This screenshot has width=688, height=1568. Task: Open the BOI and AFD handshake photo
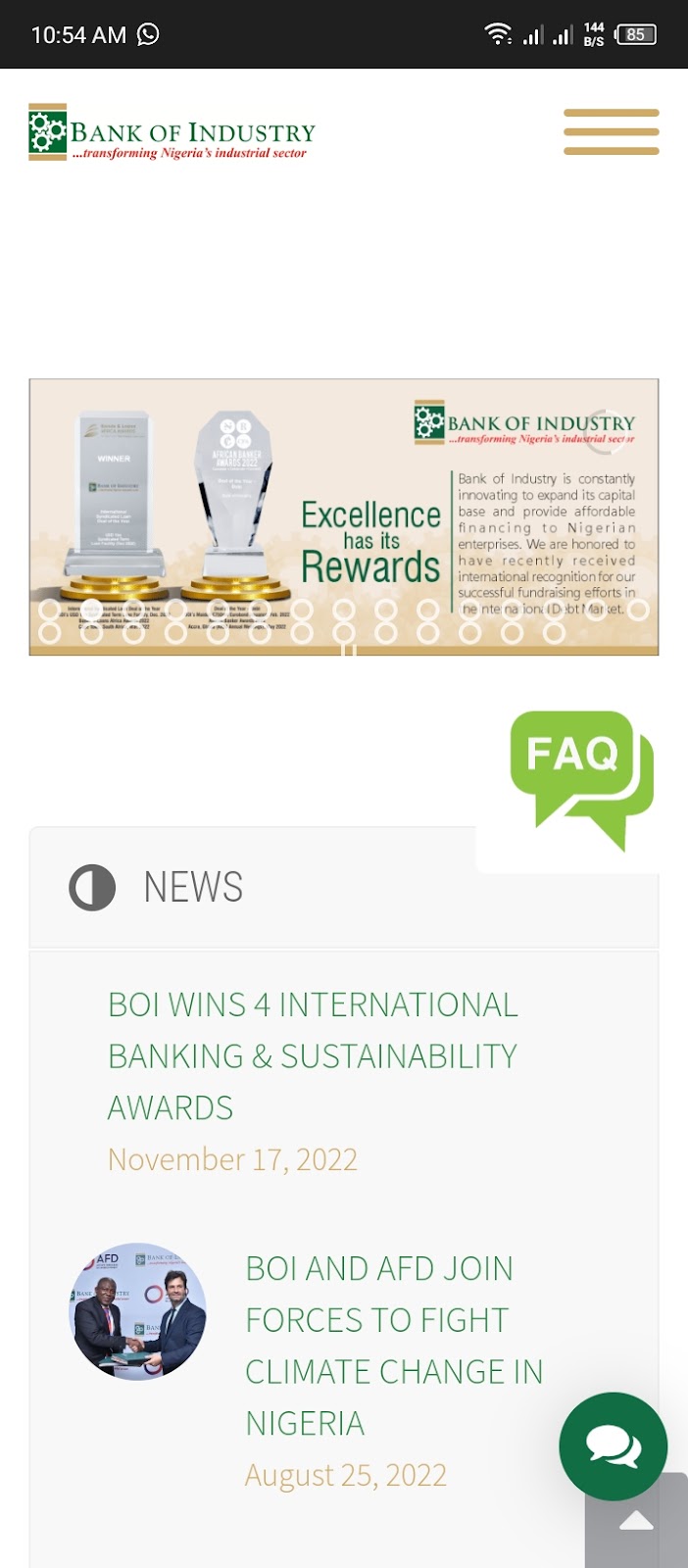(x=138, y=1311)
